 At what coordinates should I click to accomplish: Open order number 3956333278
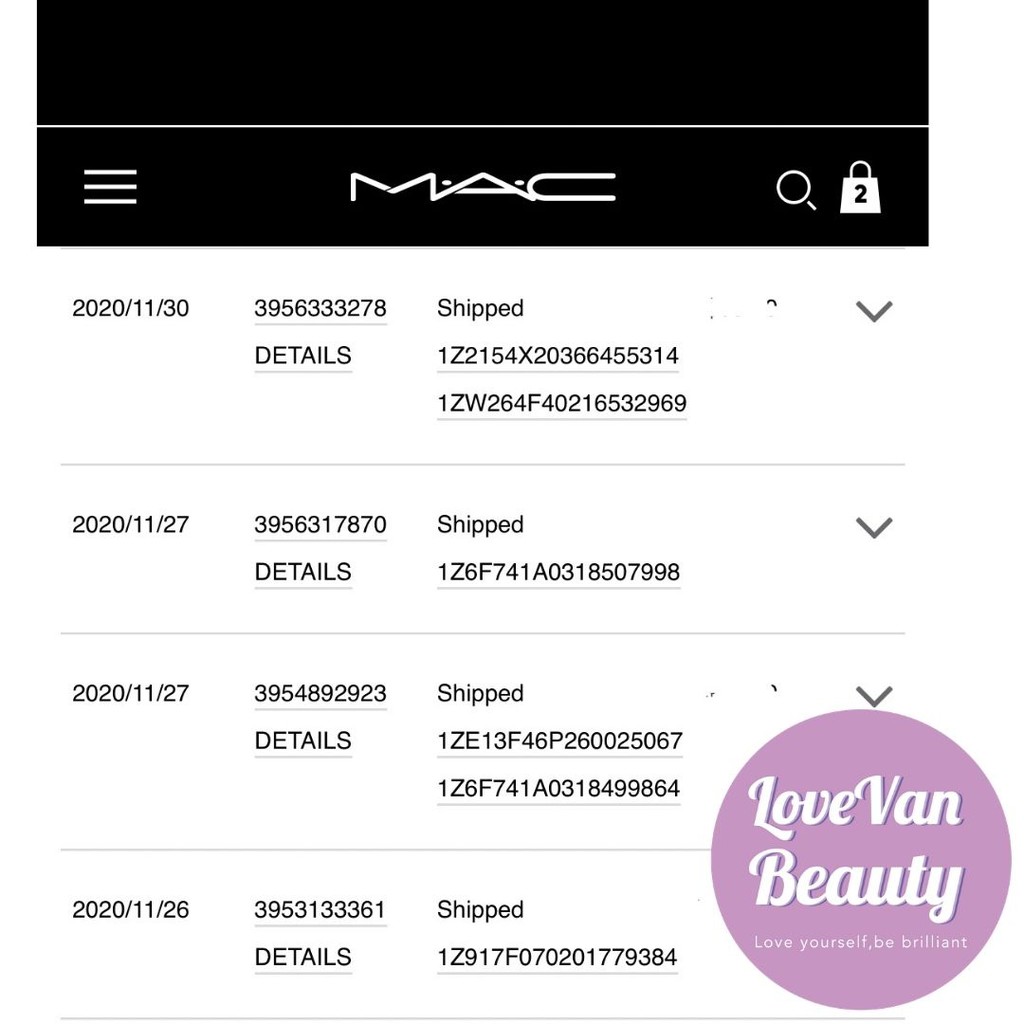tap(321, 308)
